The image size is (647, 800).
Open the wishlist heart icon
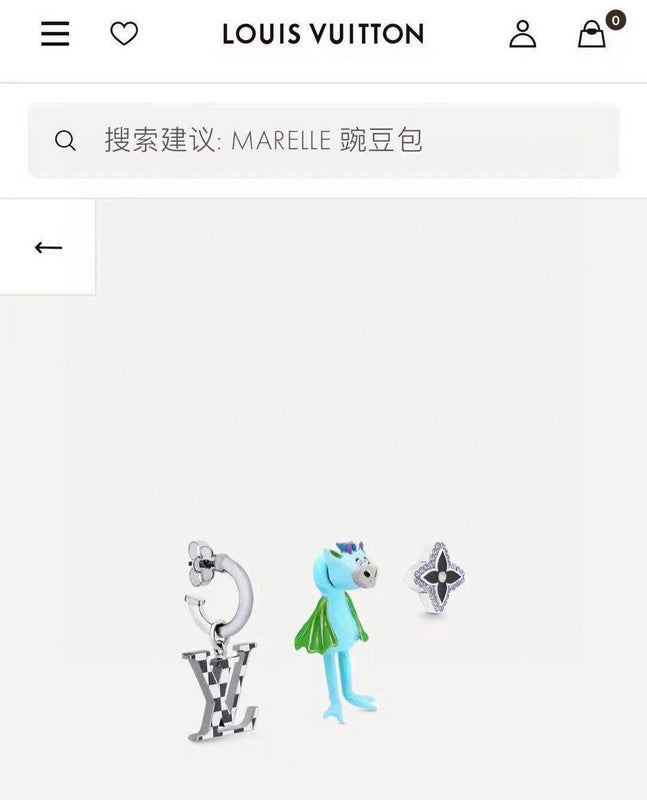124,34
